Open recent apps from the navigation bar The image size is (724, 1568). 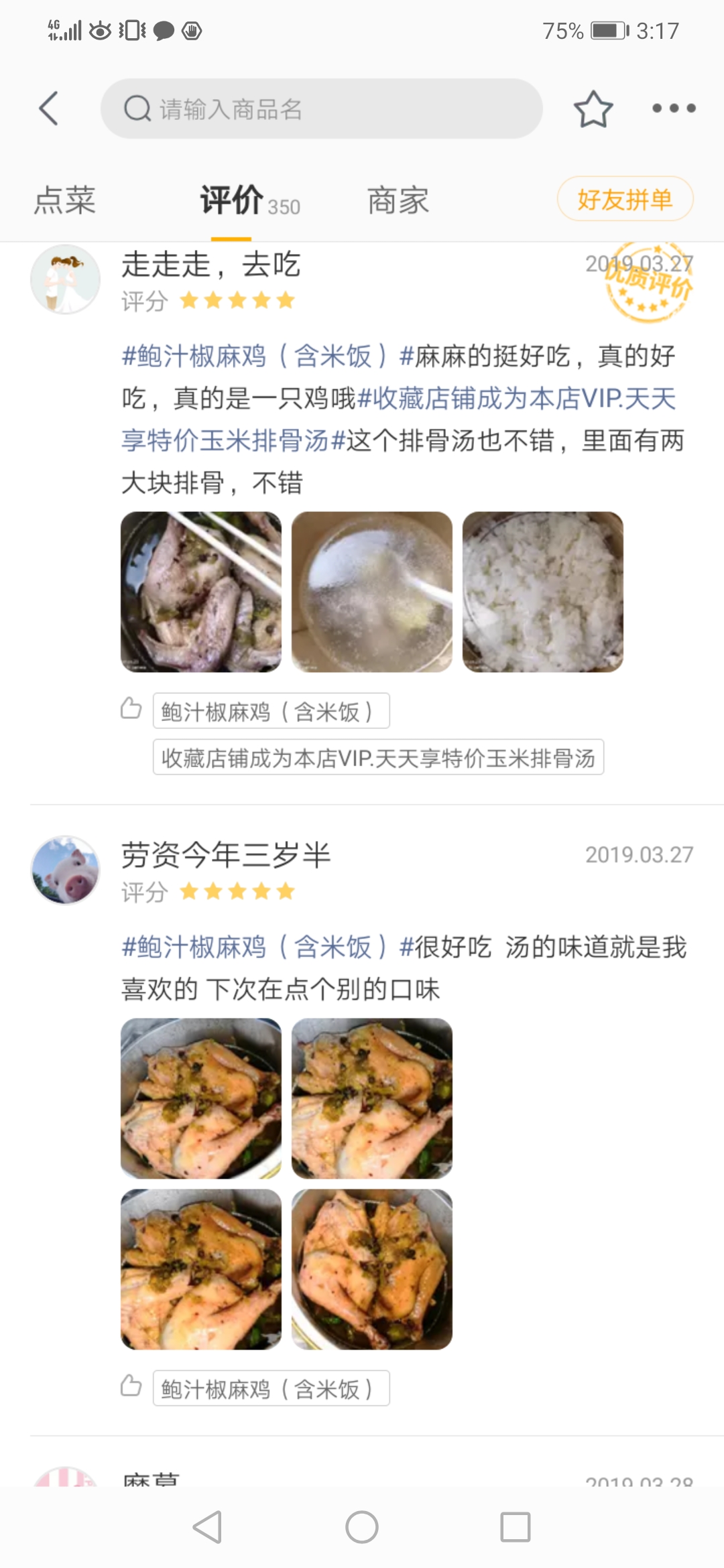point(515,1528)
